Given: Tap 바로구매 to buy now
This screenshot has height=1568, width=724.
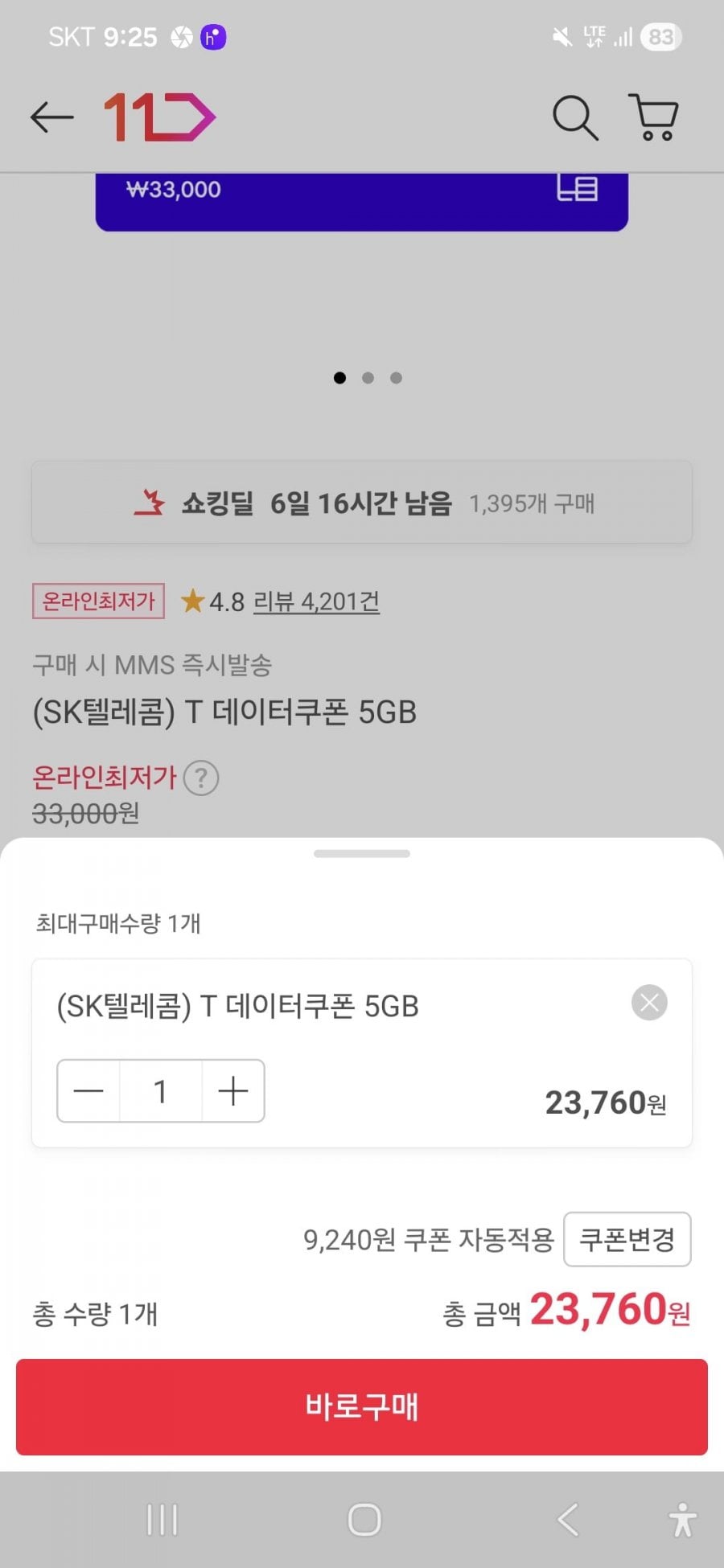Looking at the screenshot, I should 362,1407.
